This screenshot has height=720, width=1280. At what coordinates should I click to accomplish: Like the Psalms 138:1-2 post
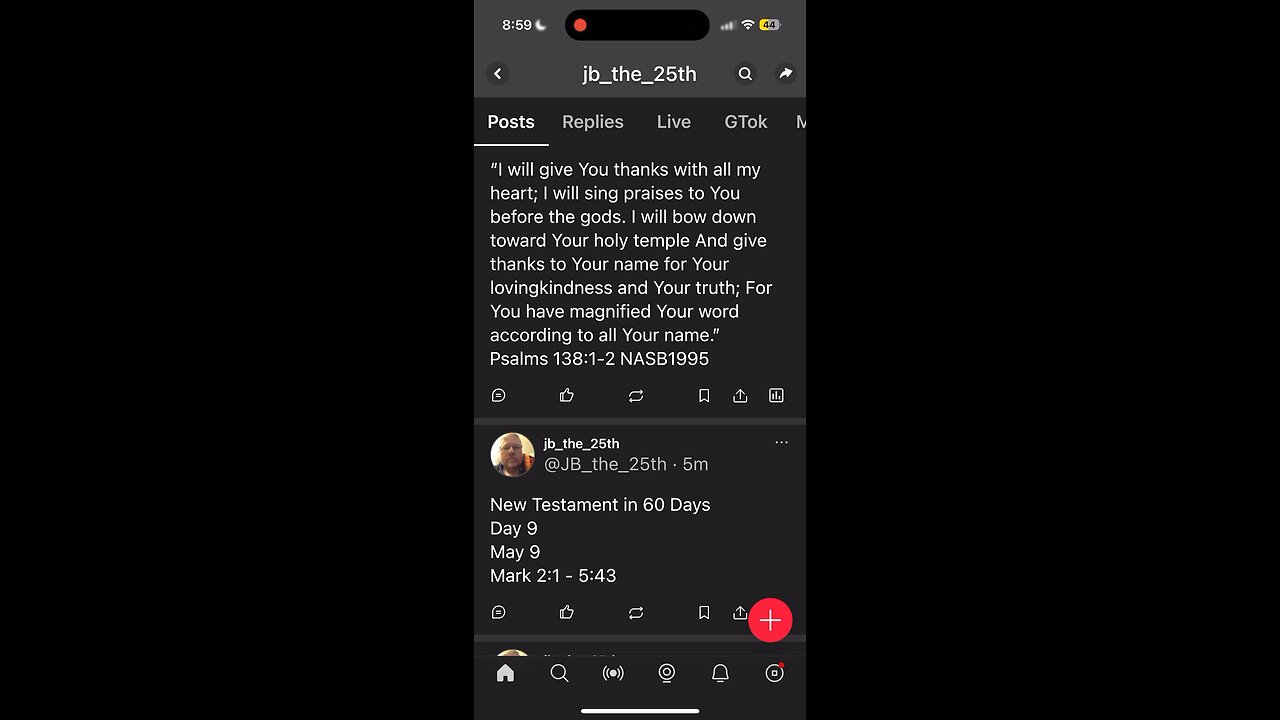tap(567, 396)
